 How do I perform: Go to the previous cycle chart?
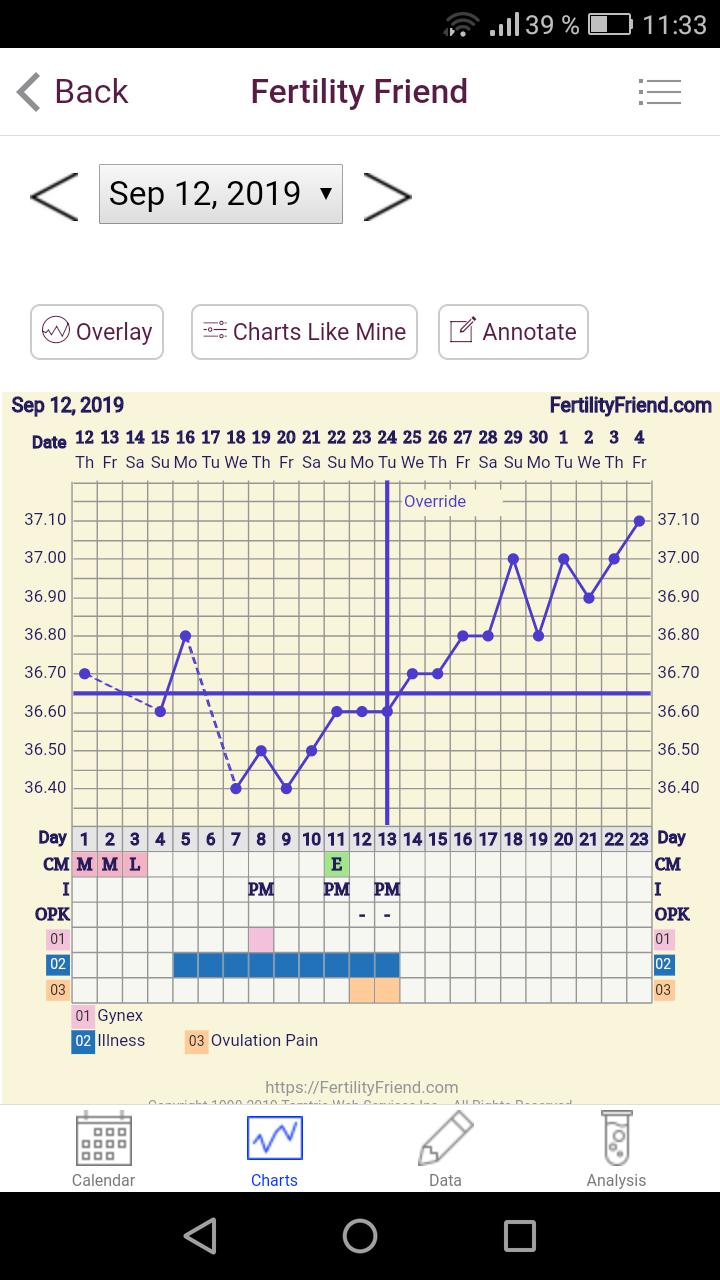coord(54,195)
